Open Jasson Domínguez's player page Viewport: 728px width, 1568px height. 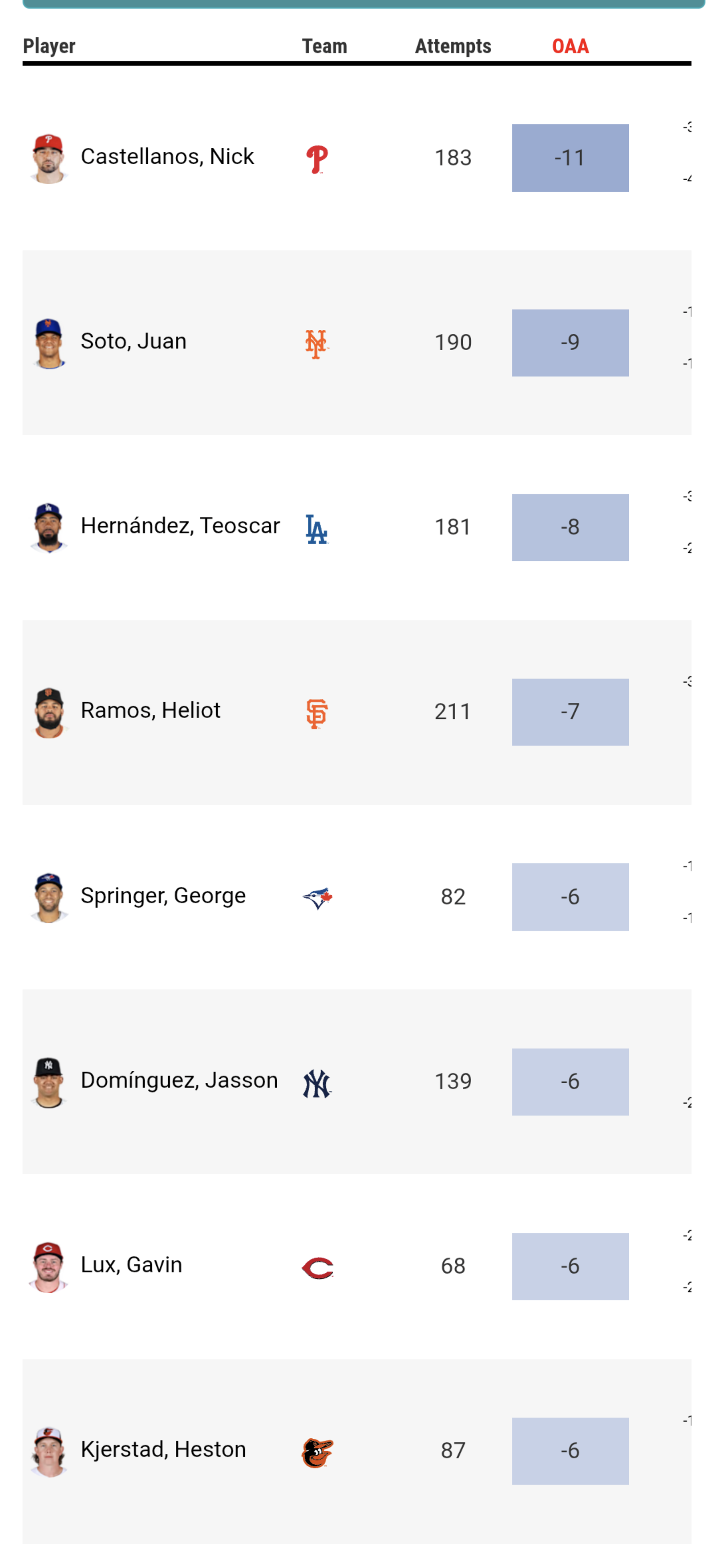pos(179,1081)
